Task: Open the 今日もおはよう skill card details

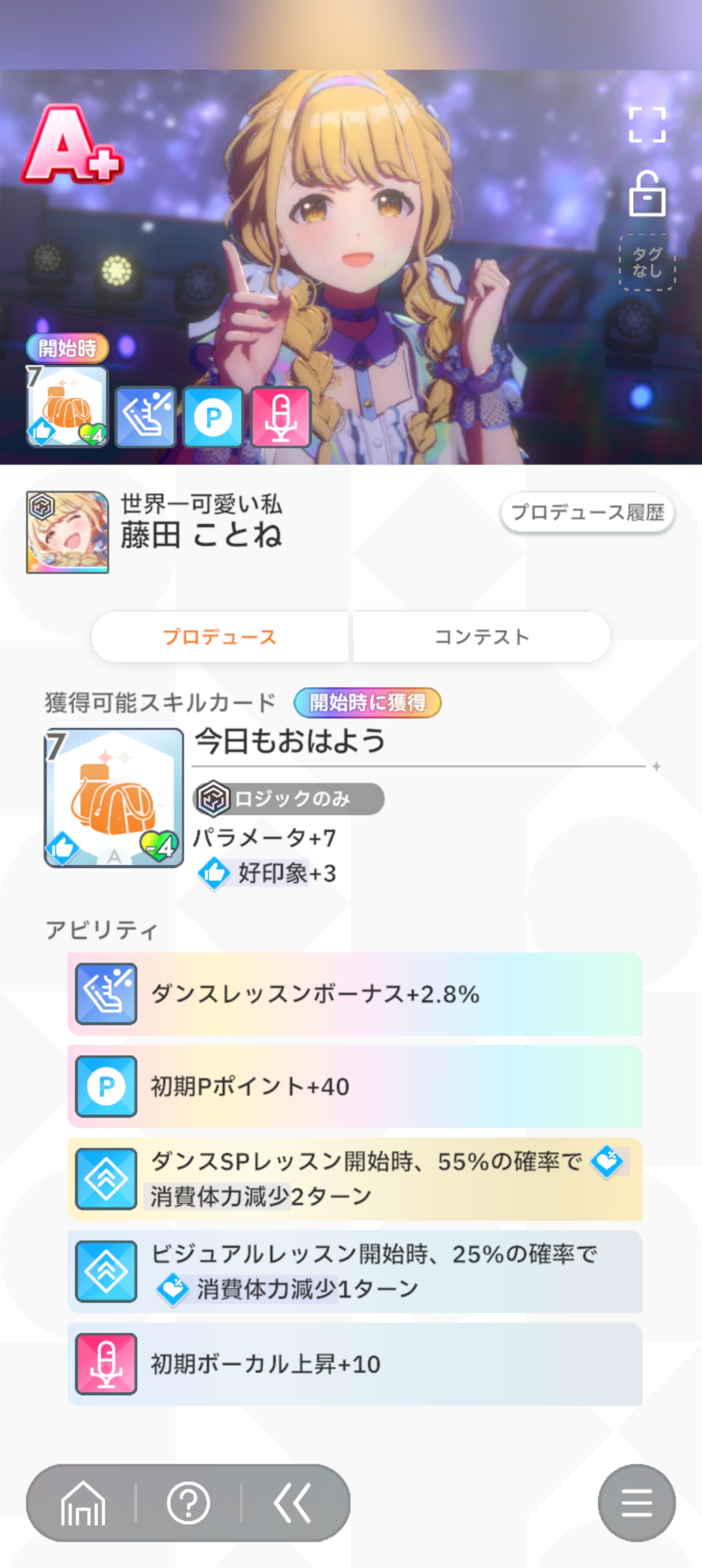Action: (x=114, y=798)
